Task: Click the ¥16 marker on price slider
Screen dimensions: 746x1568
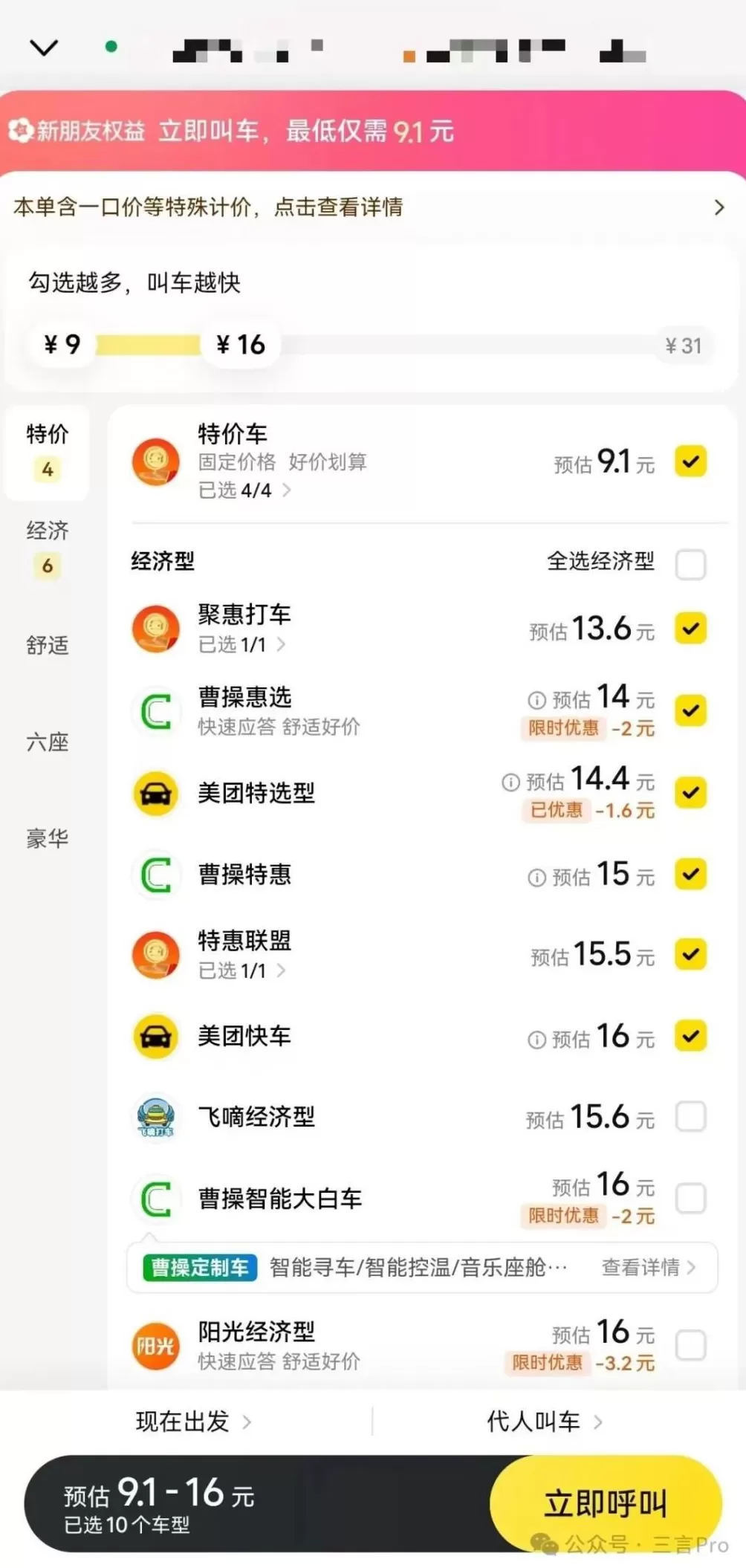Action: click(239, 344)
